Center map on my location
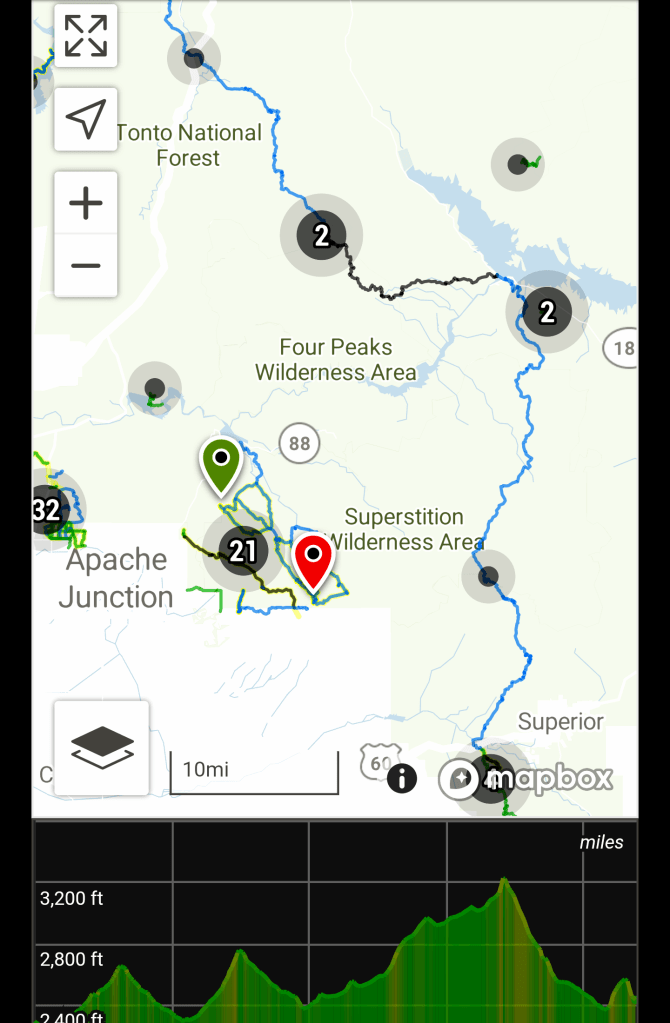 click(x=86, y=120)
